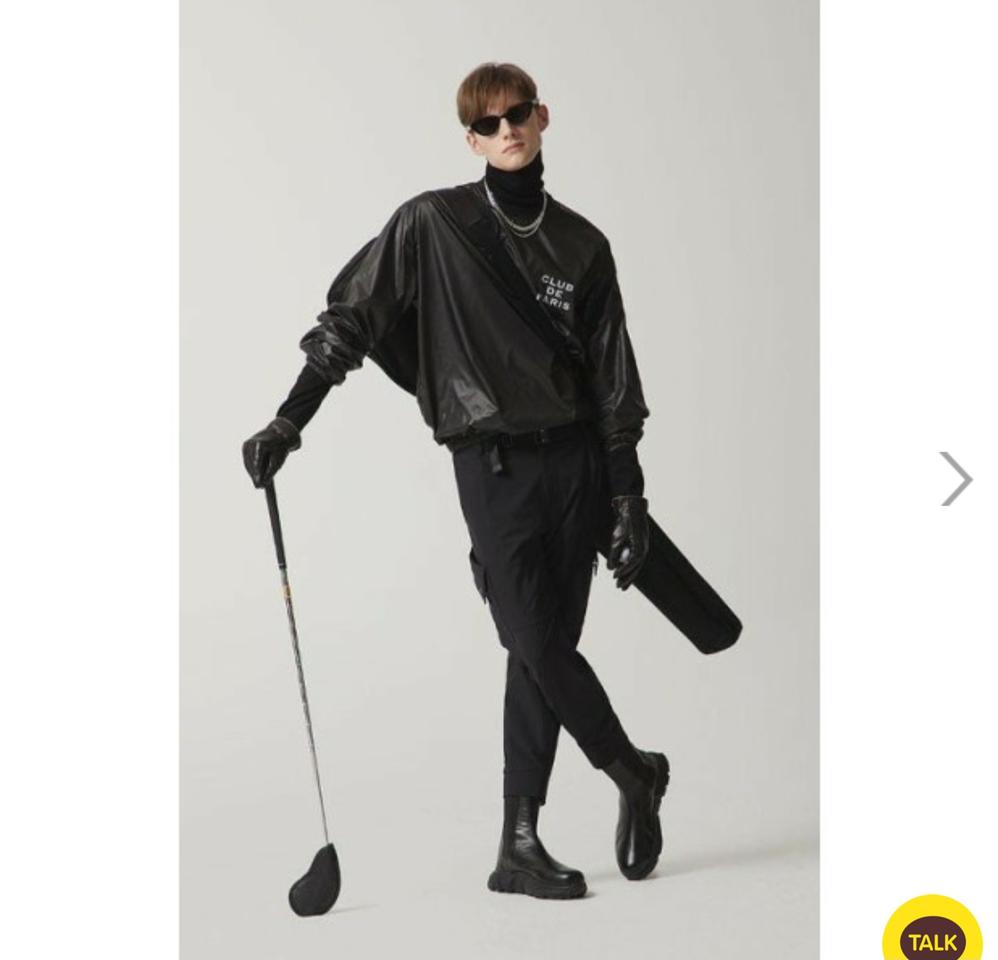
Task: Go to the next product image
Action: 955,478
